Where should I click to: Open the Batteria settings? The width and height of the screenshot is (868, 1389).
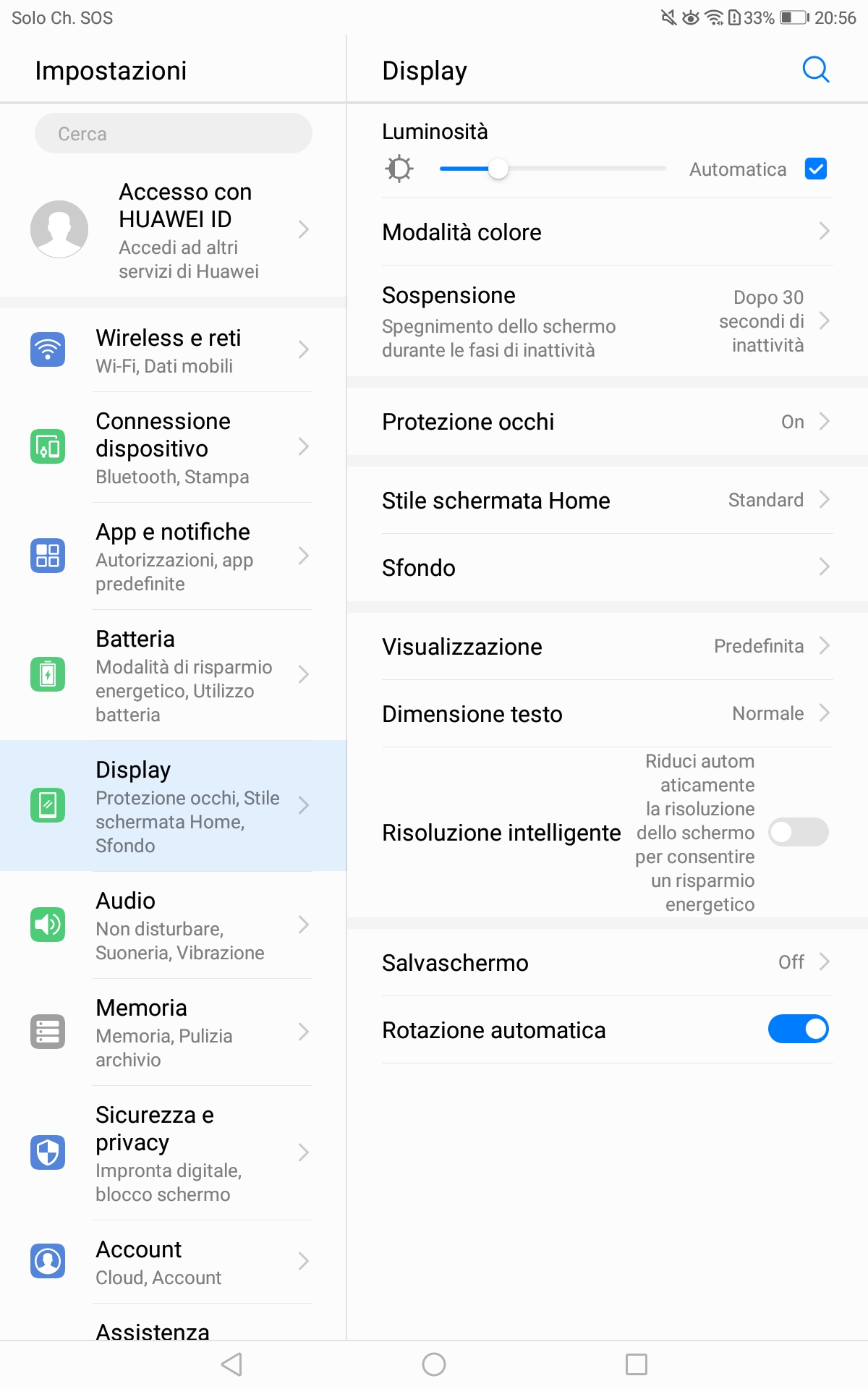pyautogui.click(x=174, y=675)
